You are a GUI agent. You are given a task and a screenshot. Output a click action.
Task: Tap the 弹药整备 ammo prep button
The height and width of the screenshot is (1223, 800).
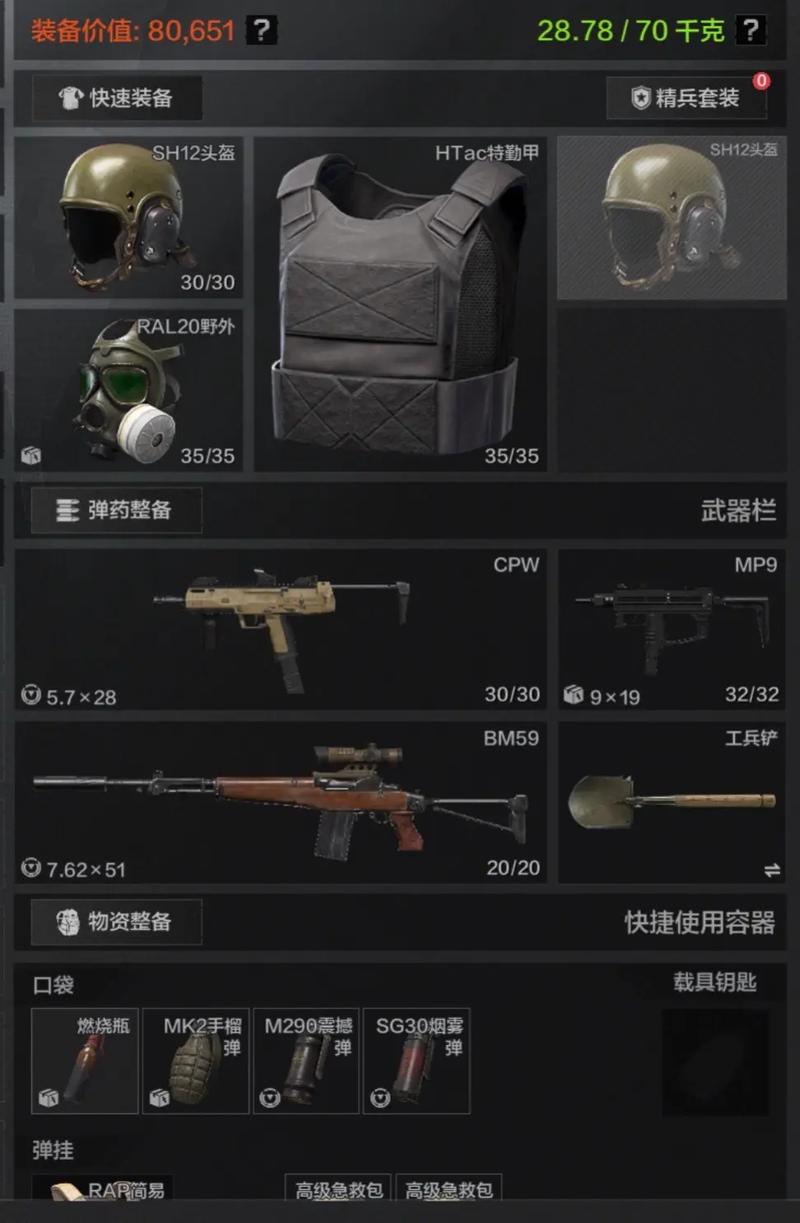117,510
